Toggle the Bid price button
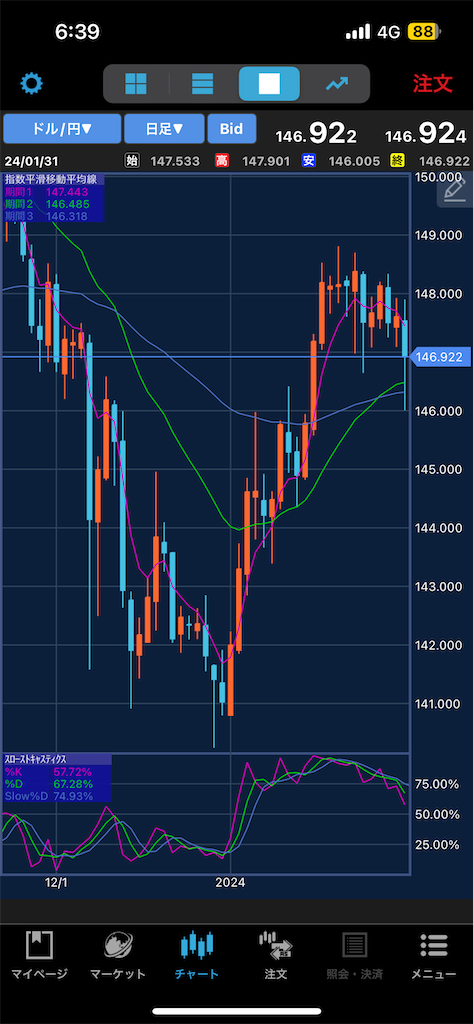 click(232, 129)
